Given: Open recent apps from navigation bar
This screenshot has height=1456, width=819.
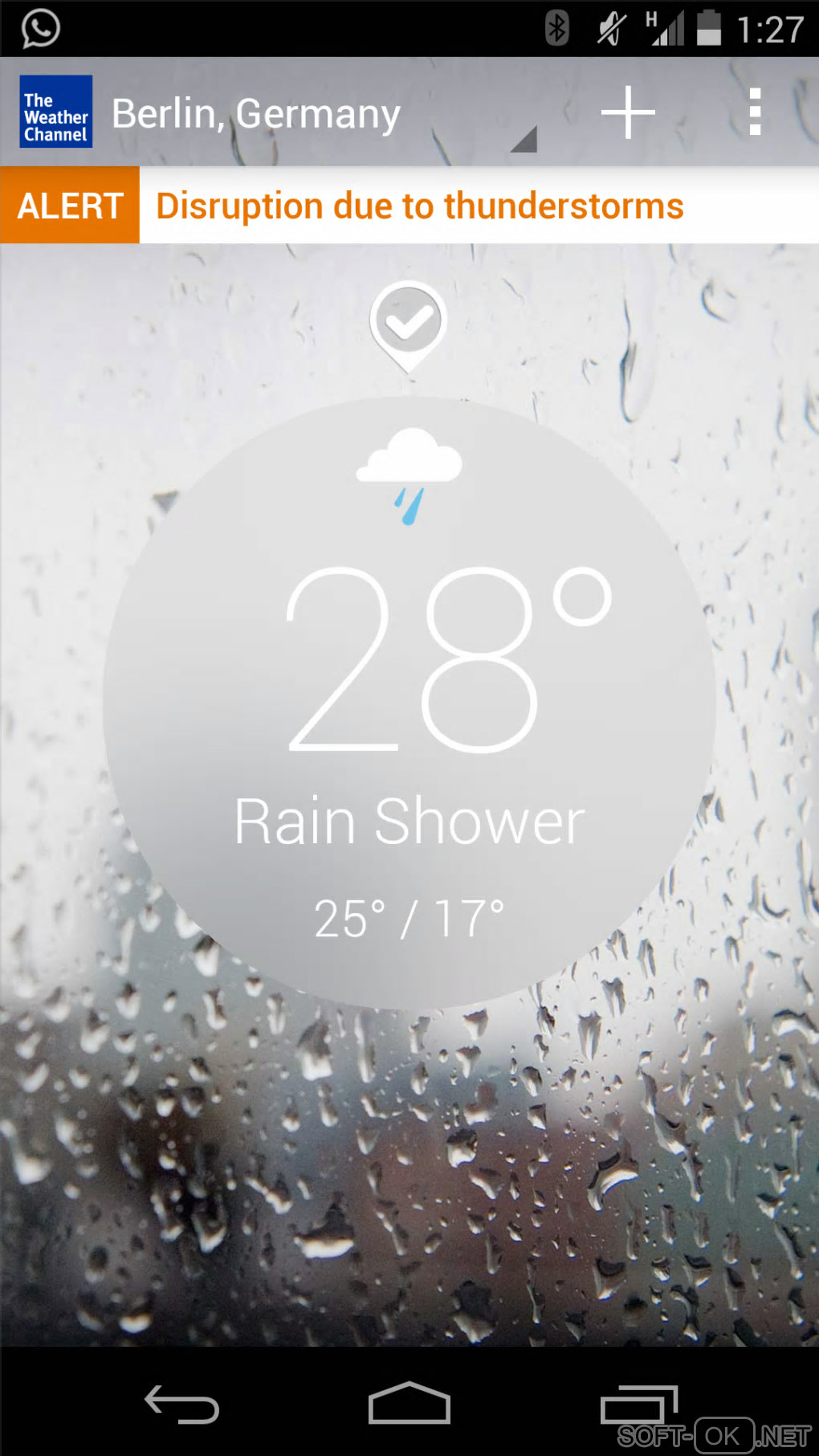Looking at the screenshot, I should pos(638,1404).
